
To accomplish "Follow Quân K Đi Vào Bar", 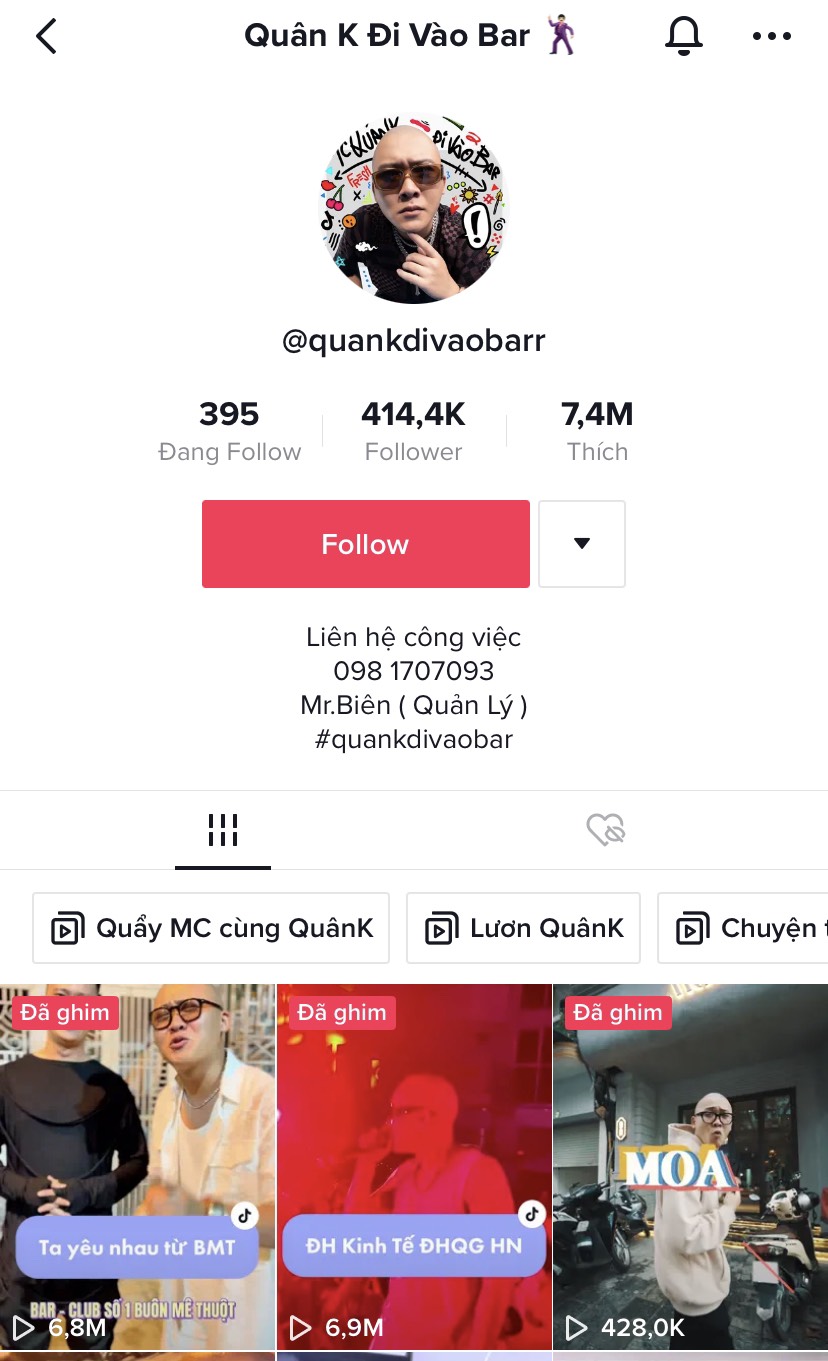I will (365, 544).
